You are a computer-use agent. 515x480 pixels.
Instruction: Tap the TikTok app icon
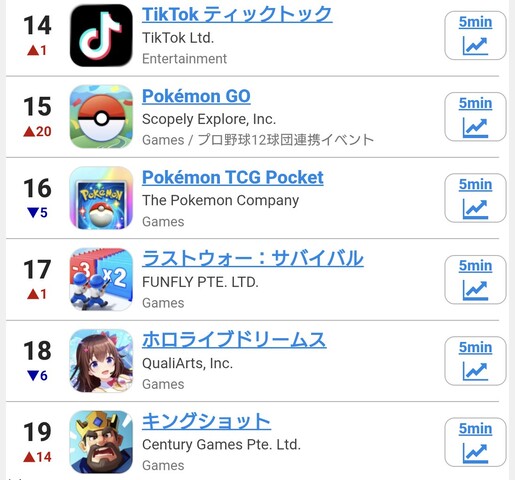pos(101,35)
